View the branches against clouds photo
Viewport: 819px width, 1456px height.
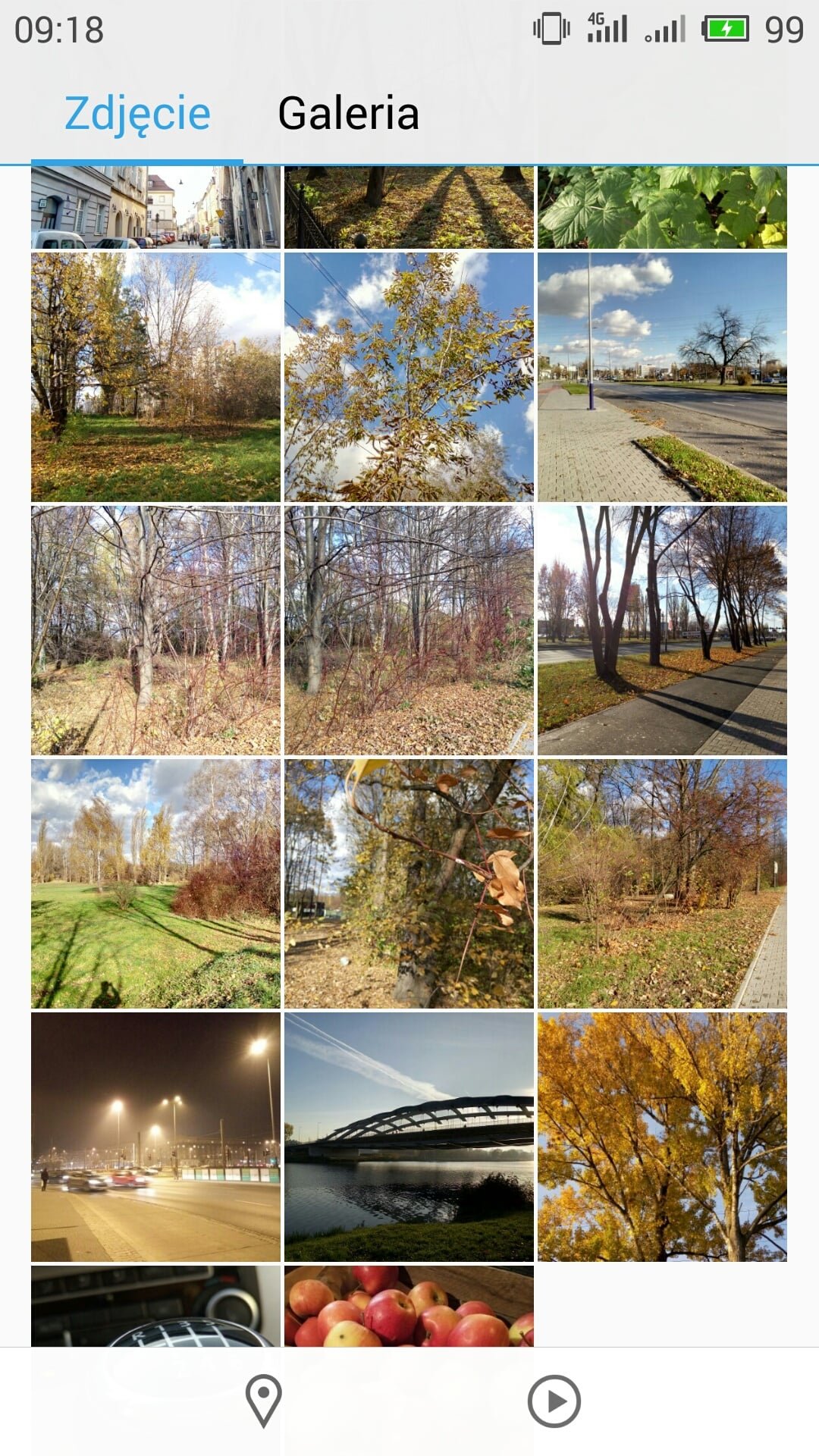click(409, 377)
